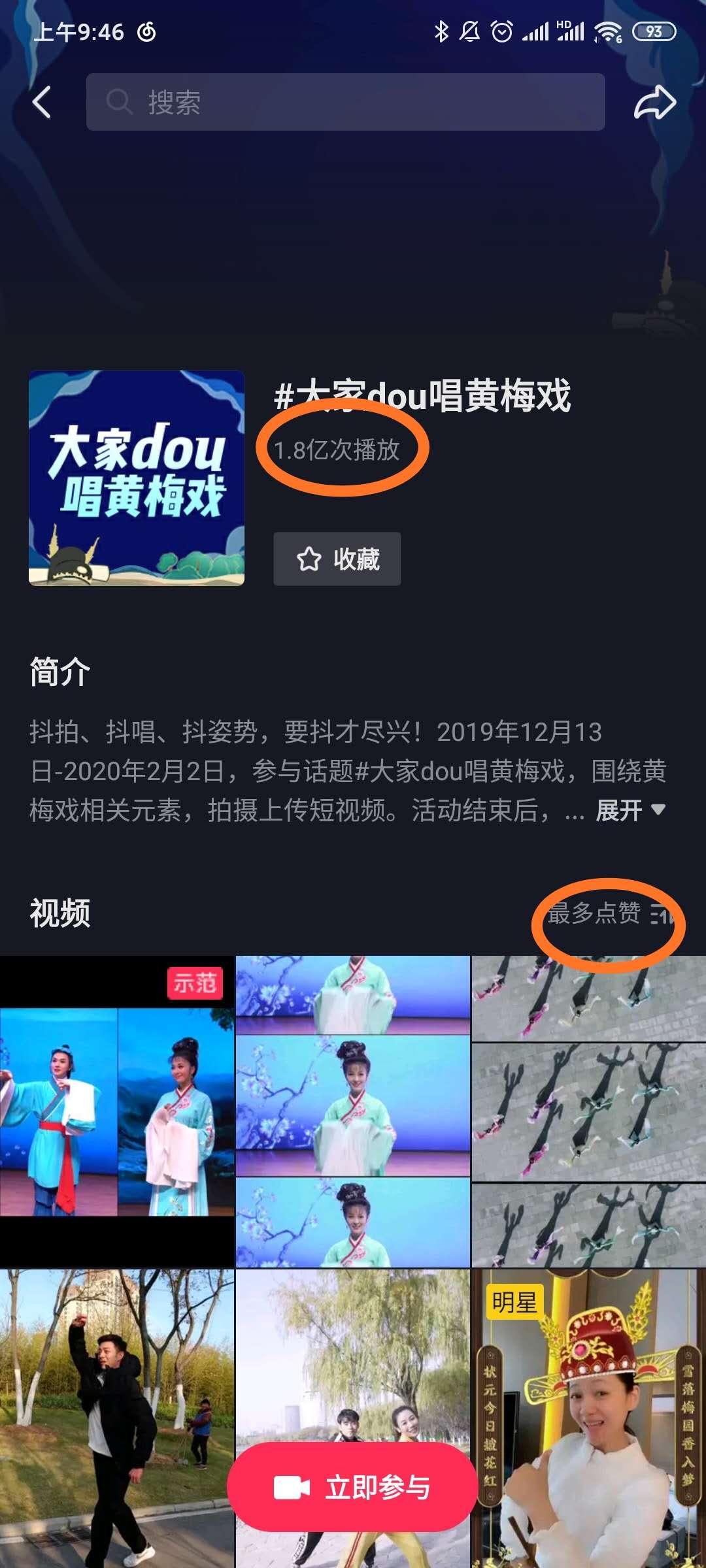Open the video tagged 示范
Viewport: 706px width, 1568px height.
(x=116, y=1111)
